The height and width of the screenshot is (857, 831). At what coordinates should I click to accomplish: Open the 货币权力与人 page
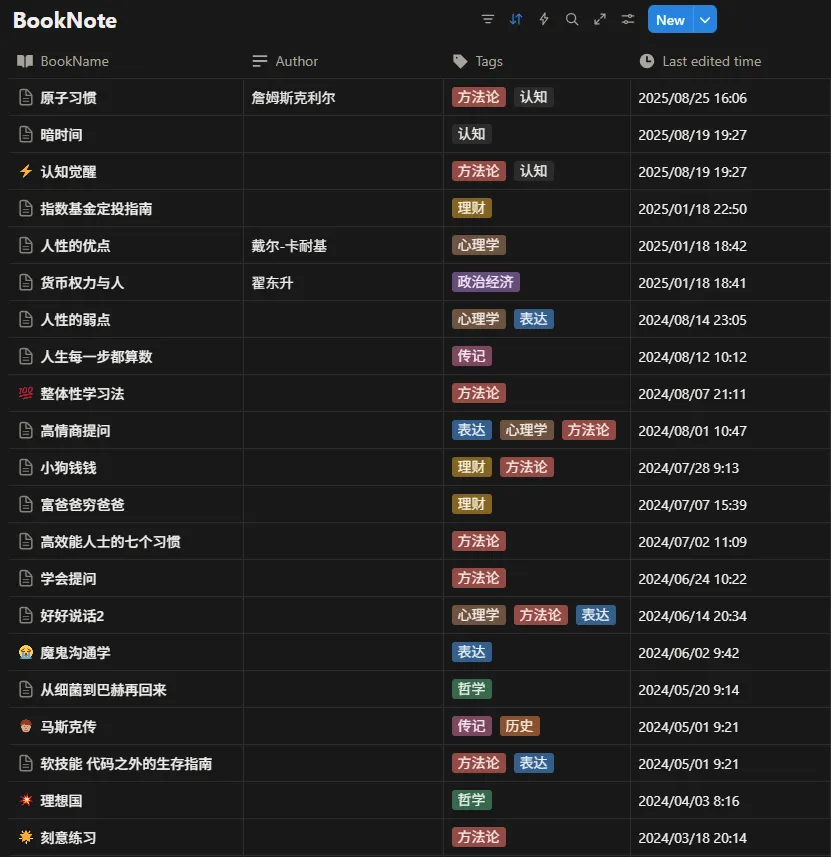point(82,283)
